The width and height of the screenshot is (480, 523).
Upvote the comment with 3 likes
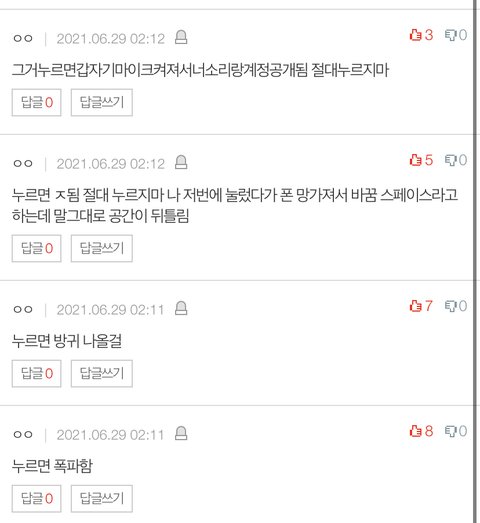pyautogui.click(x=421, y=35)
